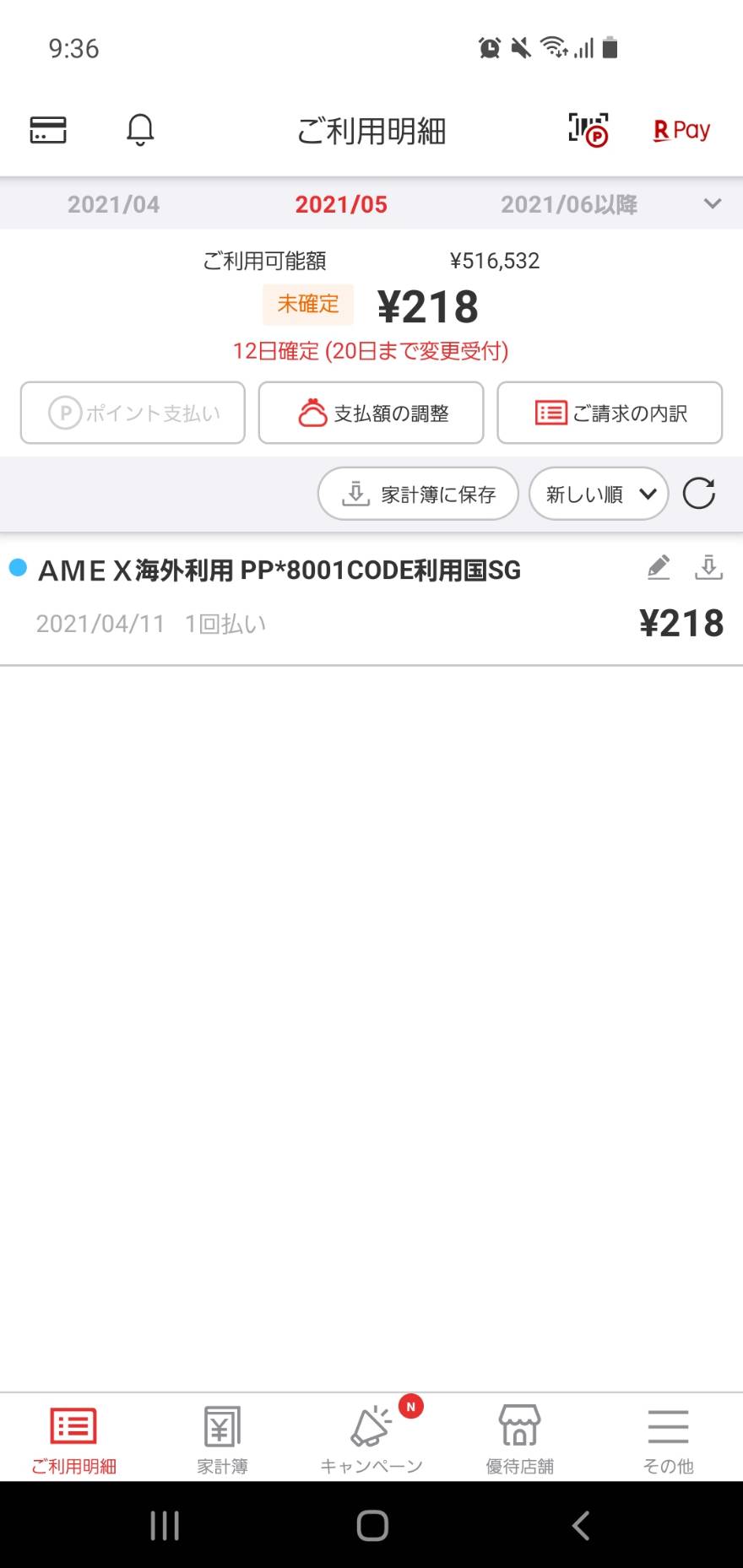Open R Pay
This screenshot has width=743, height=1568.
[x=682, y=130]
